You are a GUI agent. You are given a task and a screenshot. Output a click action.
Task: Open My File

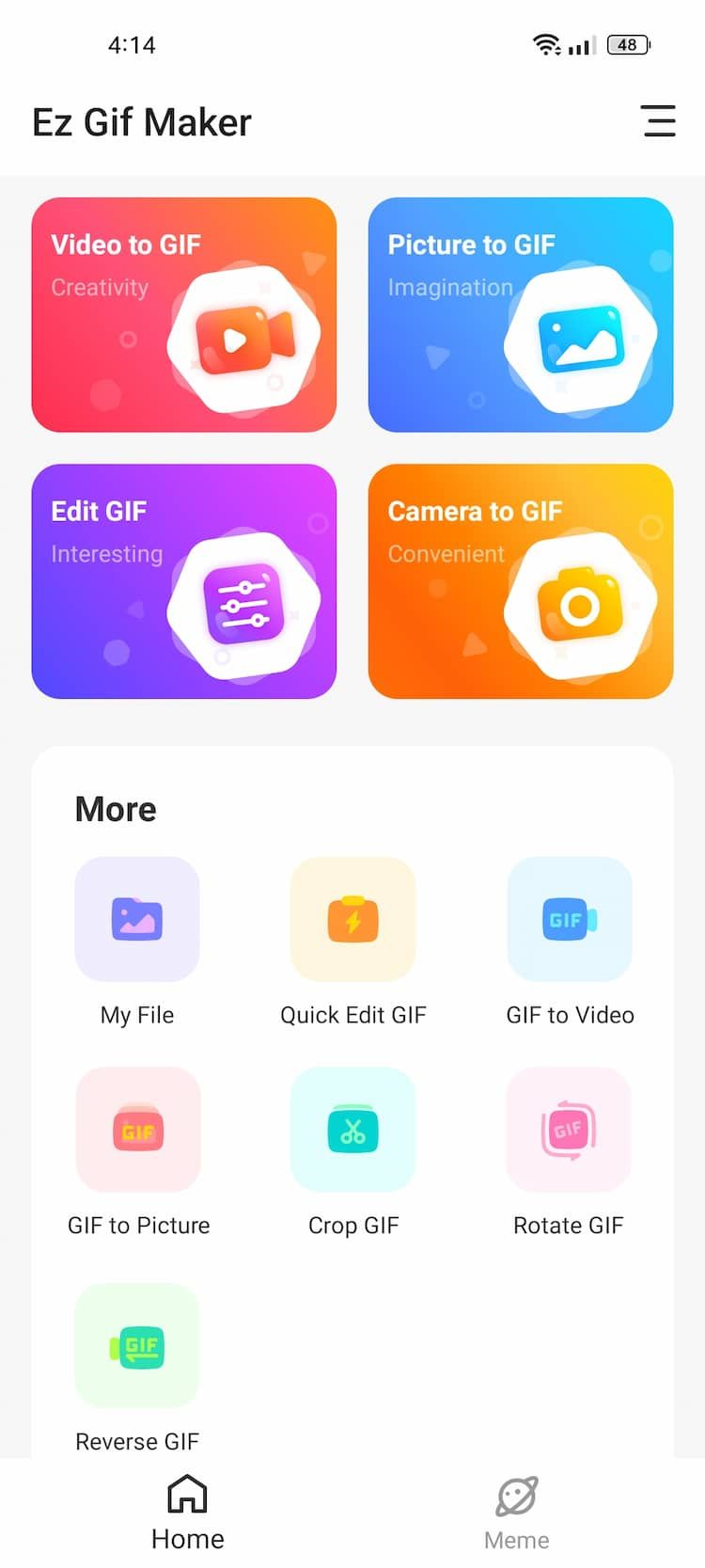137,942
